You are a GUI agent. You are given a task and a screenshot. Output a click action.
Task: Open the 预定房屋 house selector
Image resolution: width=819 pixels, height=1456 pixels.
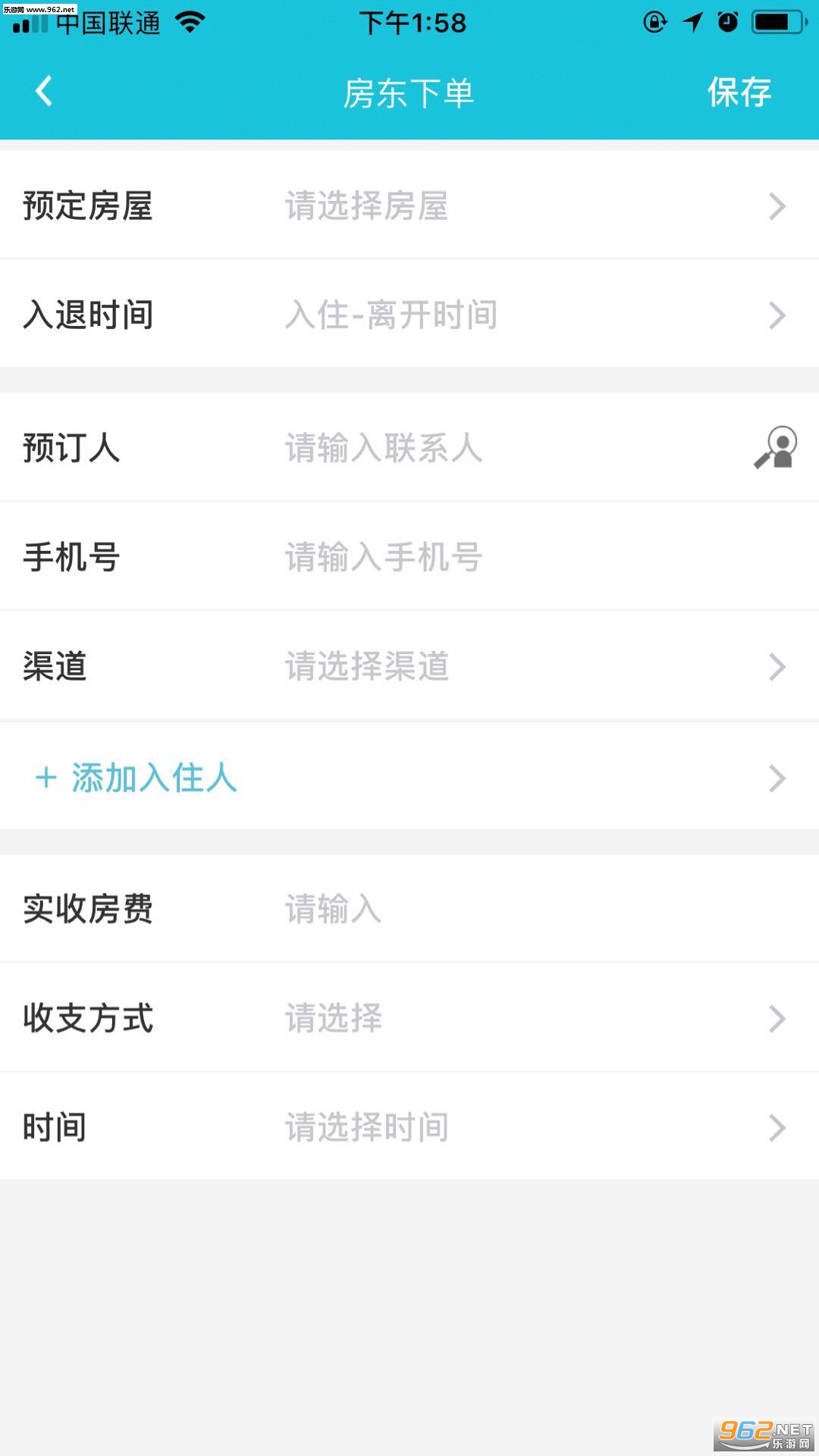point(409,205)
